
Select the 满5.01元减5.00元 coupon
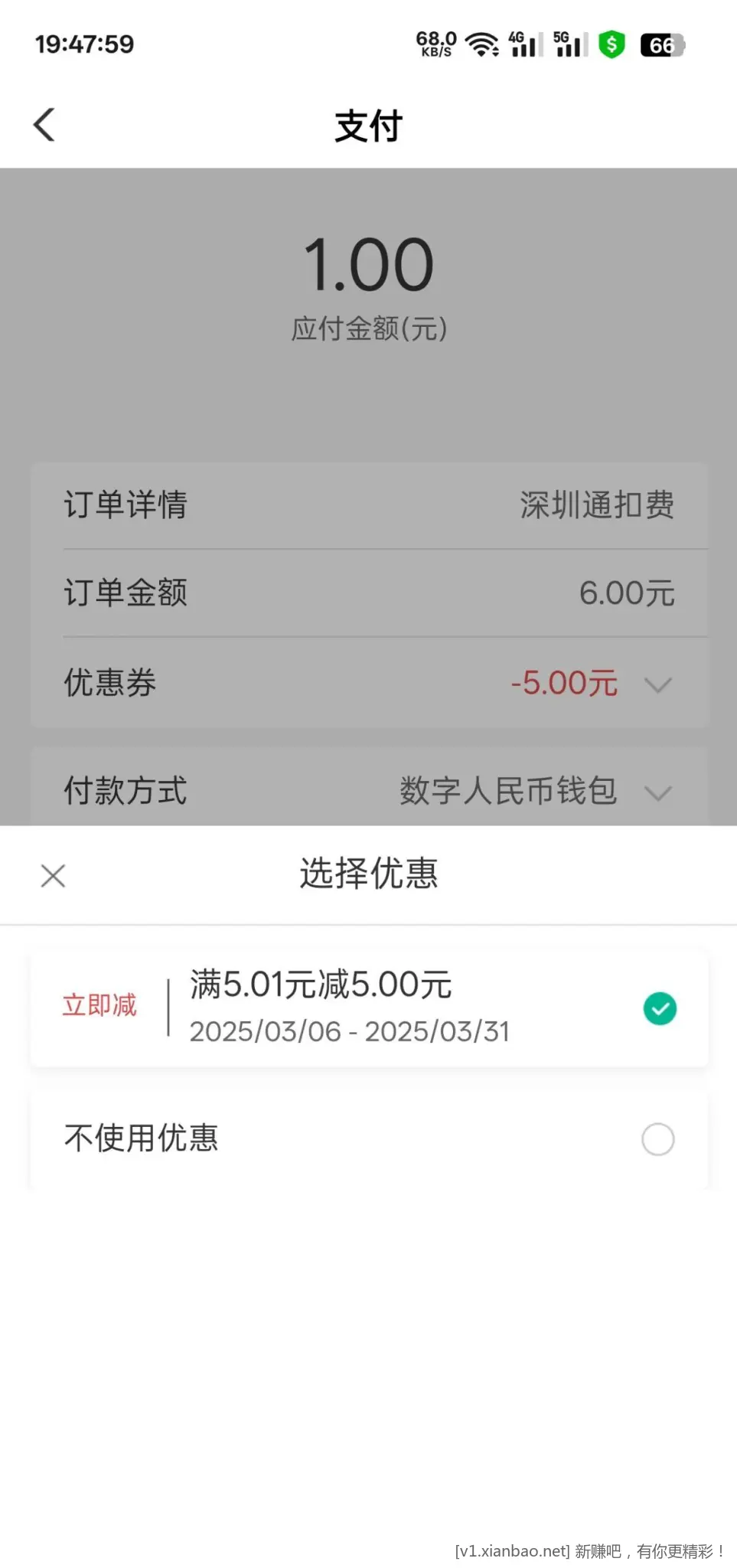tap(659, 1008)
